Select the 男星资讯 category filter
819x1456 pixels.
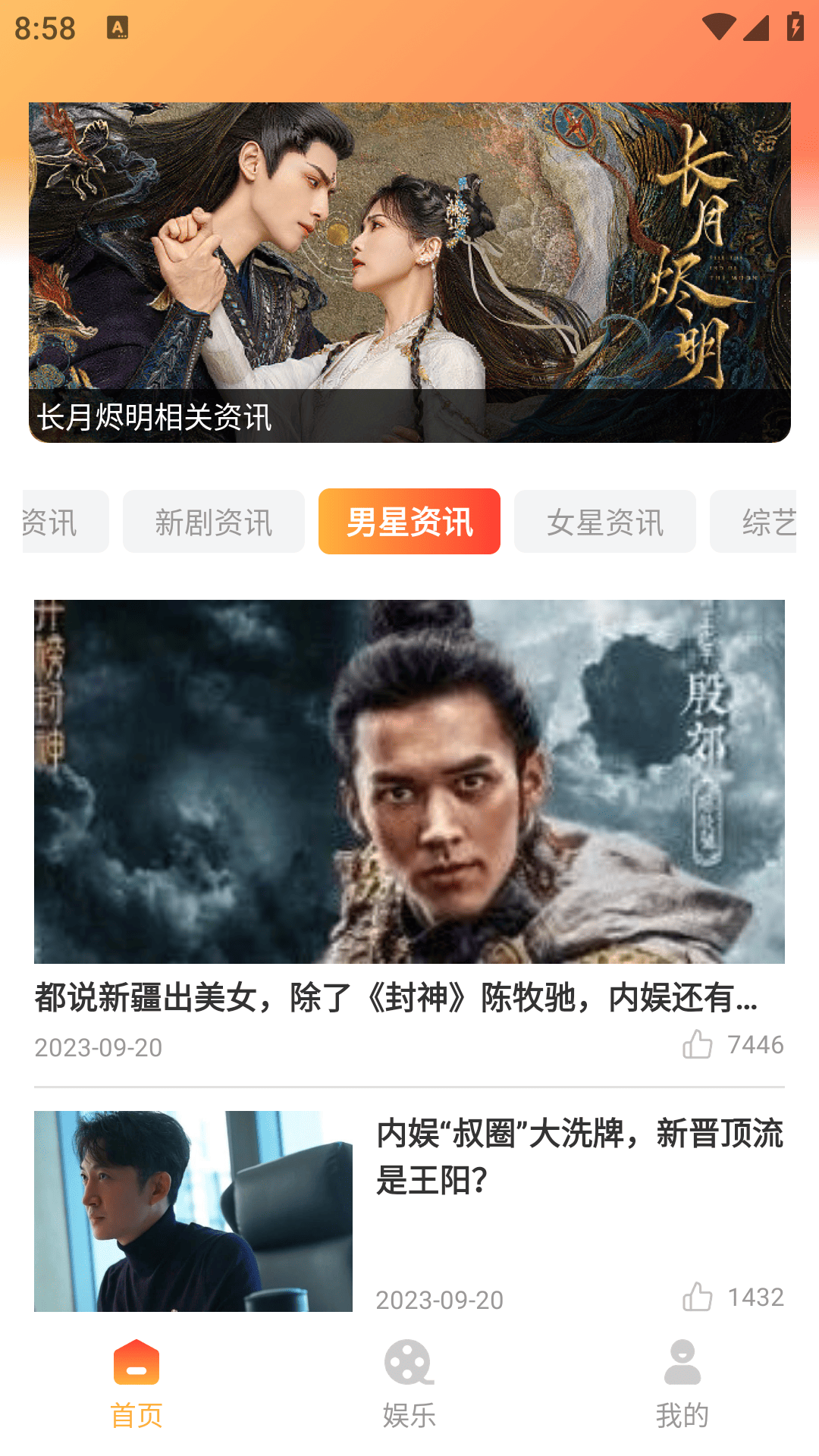point(409,521)
